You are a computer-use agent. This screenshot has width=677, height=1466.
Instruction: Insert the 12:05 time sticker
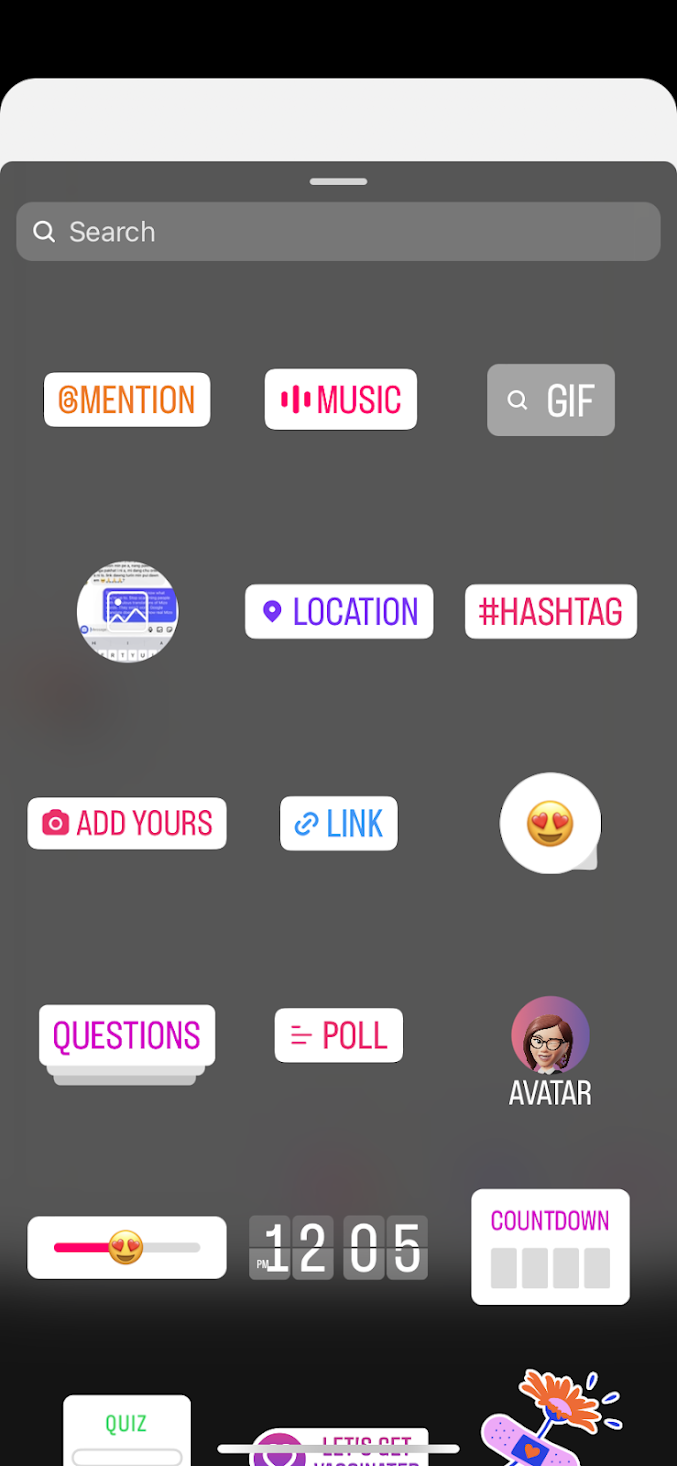pyautogui.click(x=339, y=1247)
